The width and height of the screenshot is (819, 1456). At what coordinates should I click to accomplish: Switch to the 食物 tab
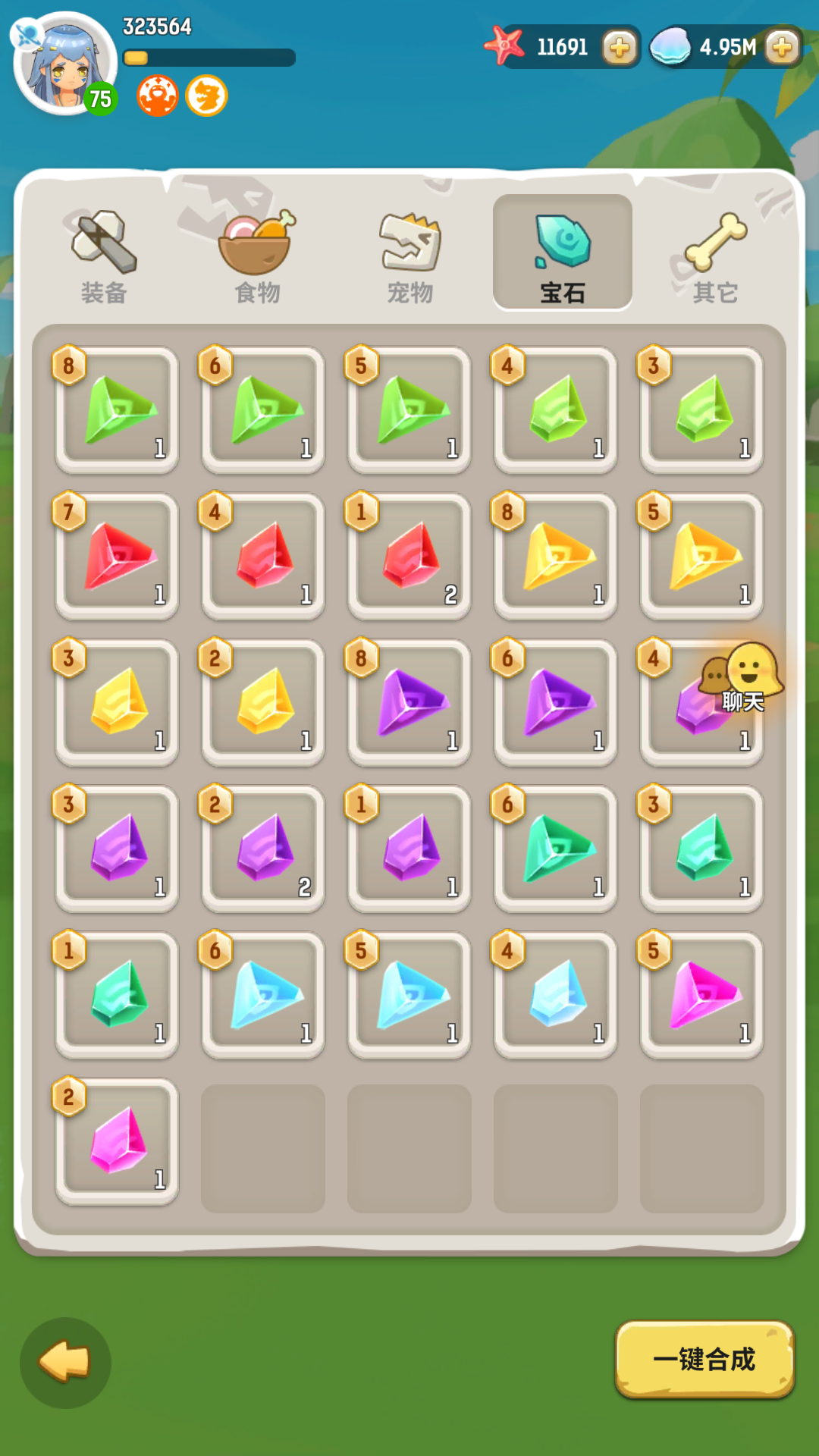tap(257, 256)
